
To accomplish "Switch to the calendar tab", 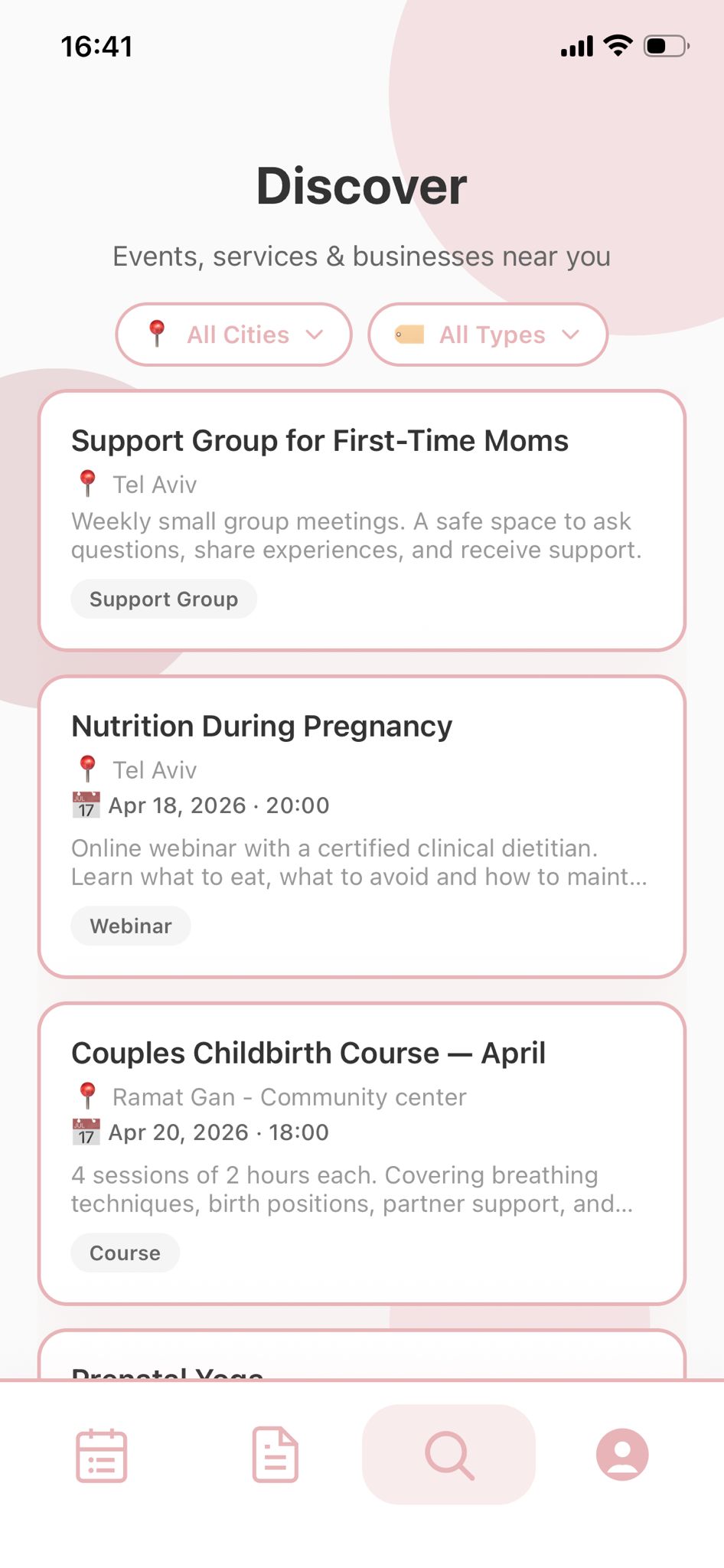I will click(x=102, y=1455).
